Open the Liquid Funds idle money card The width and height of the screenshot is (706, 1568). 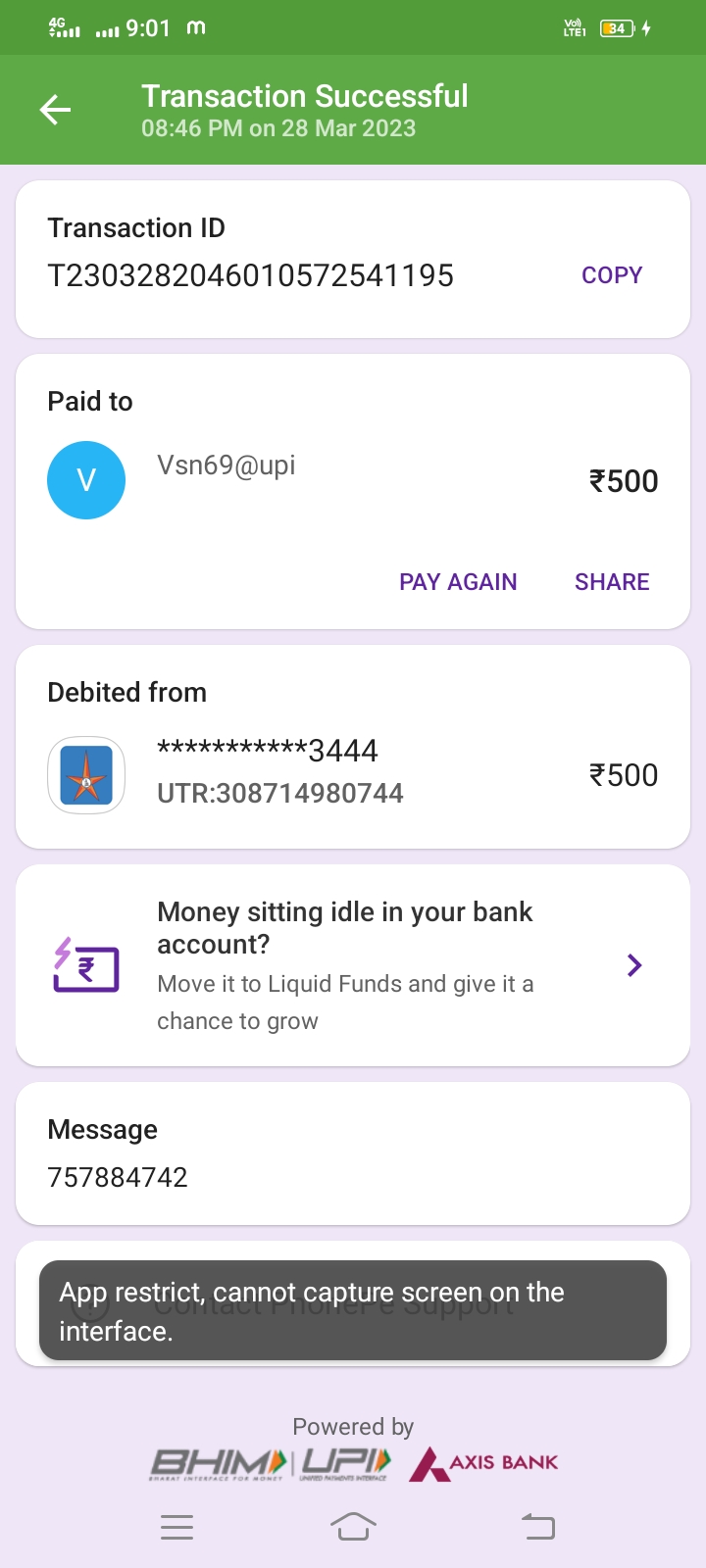[x=353, y=965]
